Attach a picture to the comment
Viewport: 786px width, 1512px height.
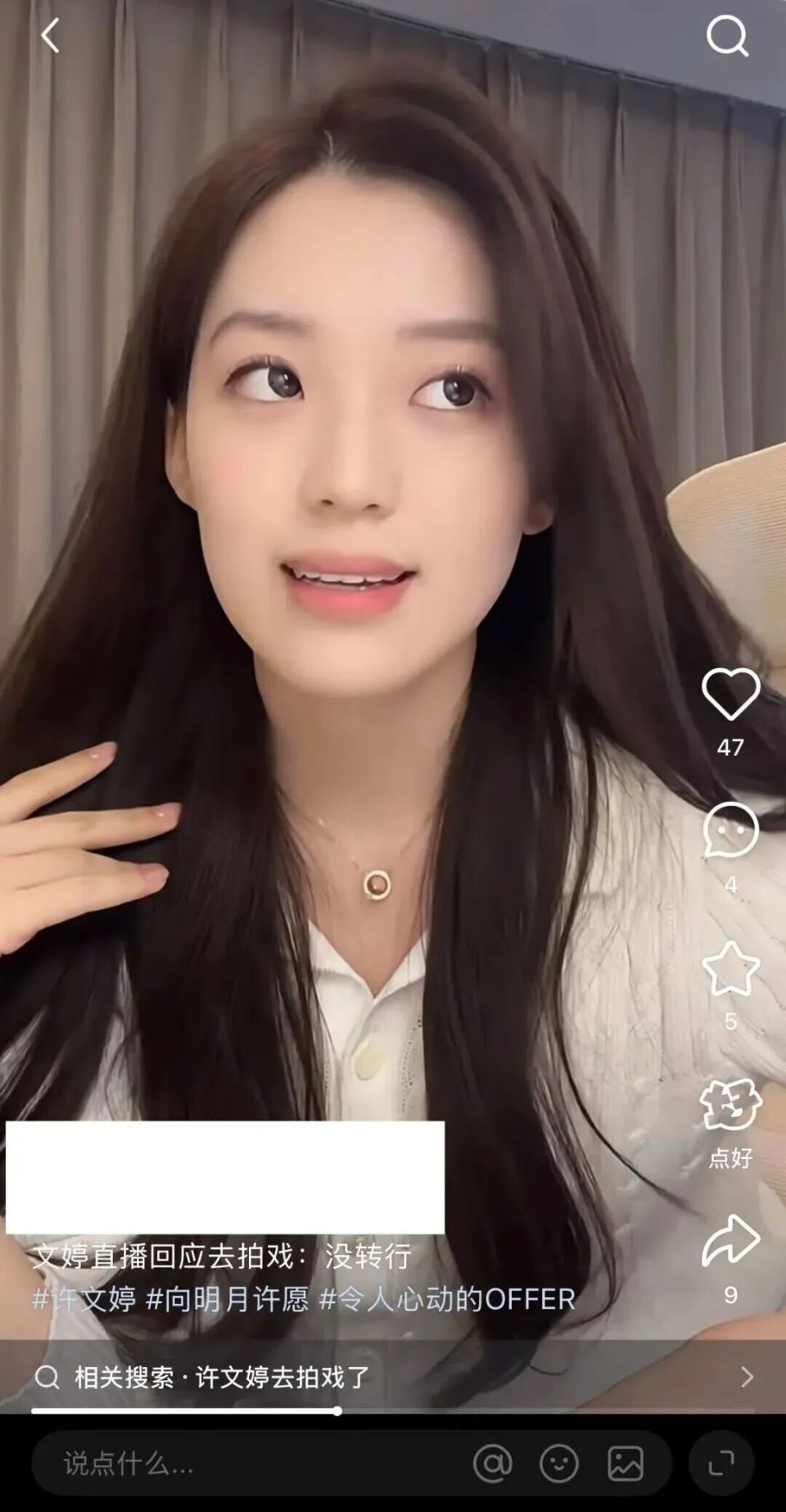(x=626, y=1463)
